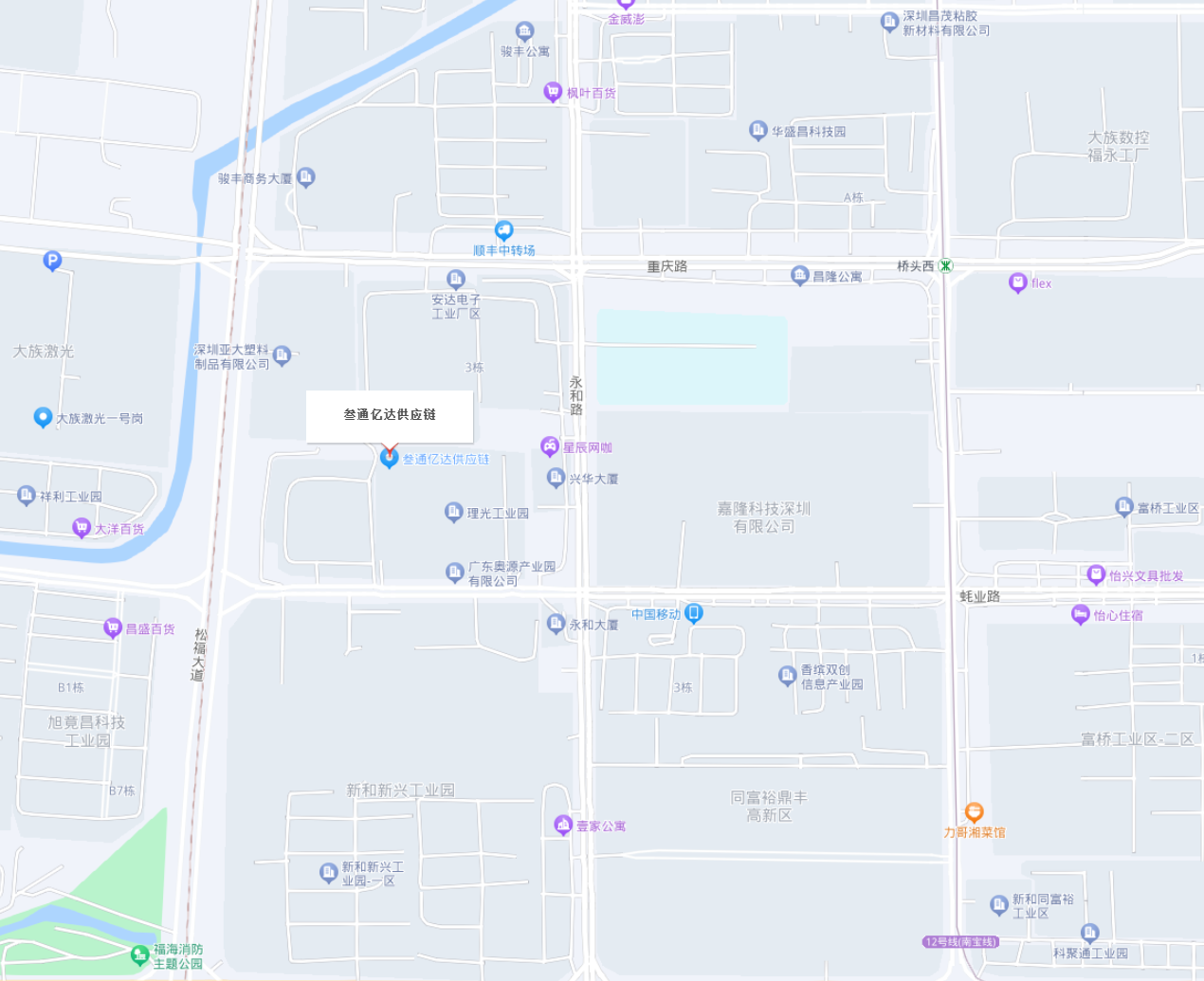Open the 怡心住宿 lodging marker
This screenshot has height=981, width=1204.
tap(1080, 615)
